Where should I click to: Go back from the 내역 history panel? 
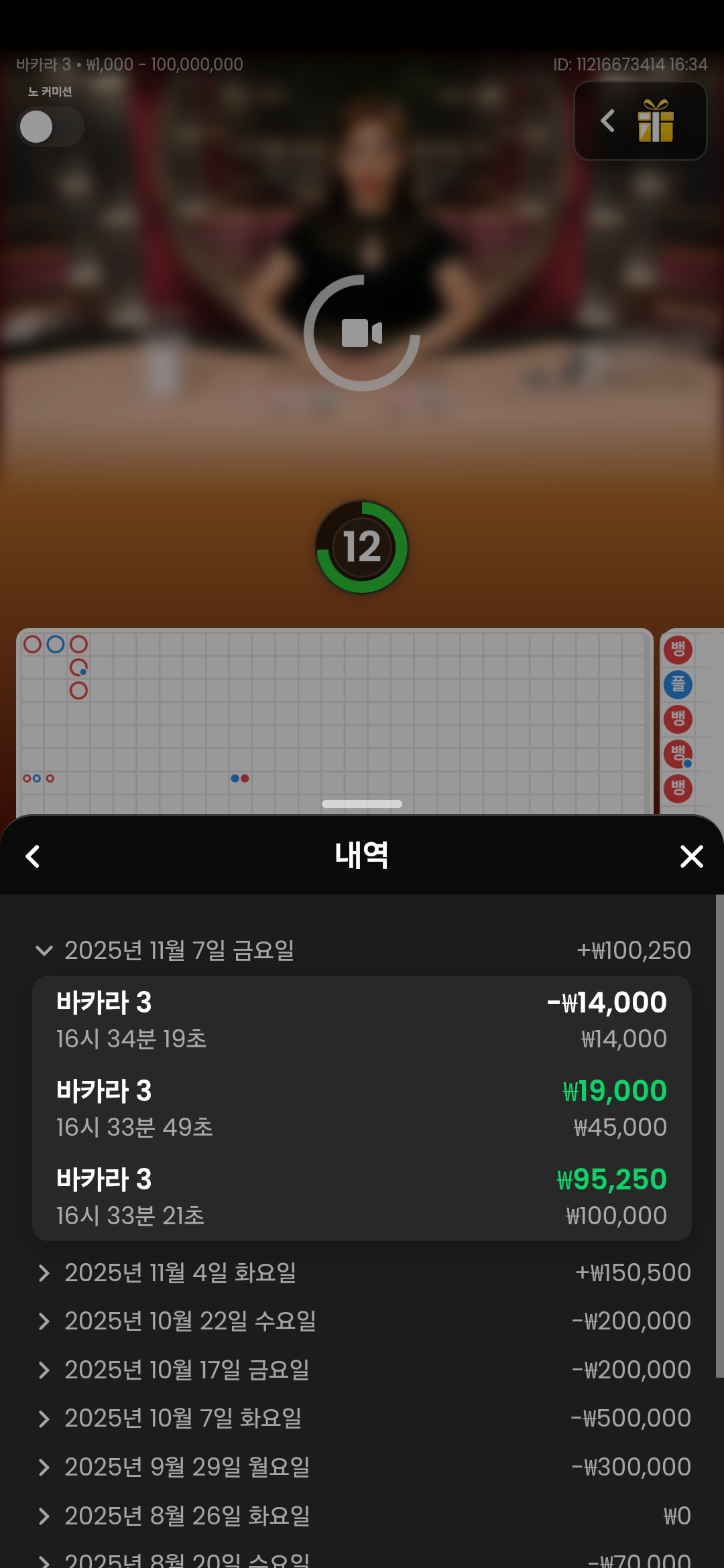(x=33, y=856)
